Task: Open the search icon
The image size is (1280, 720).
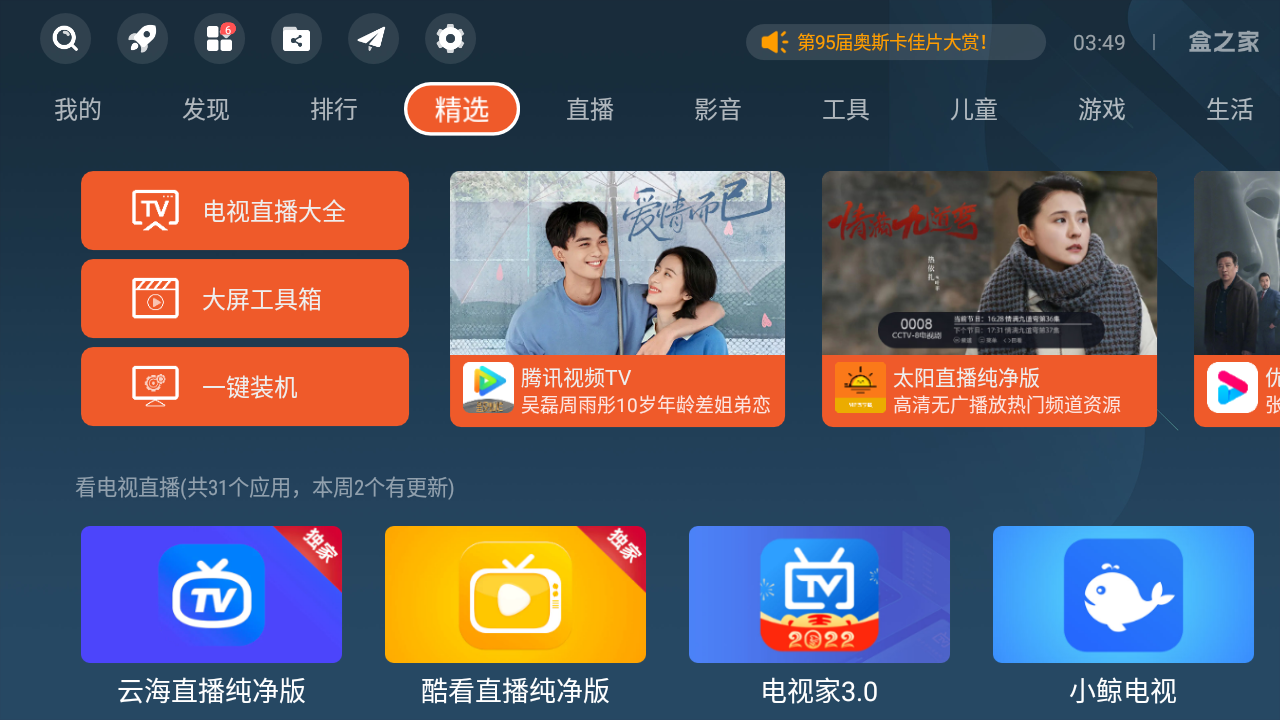Action: tap(65, 39)
